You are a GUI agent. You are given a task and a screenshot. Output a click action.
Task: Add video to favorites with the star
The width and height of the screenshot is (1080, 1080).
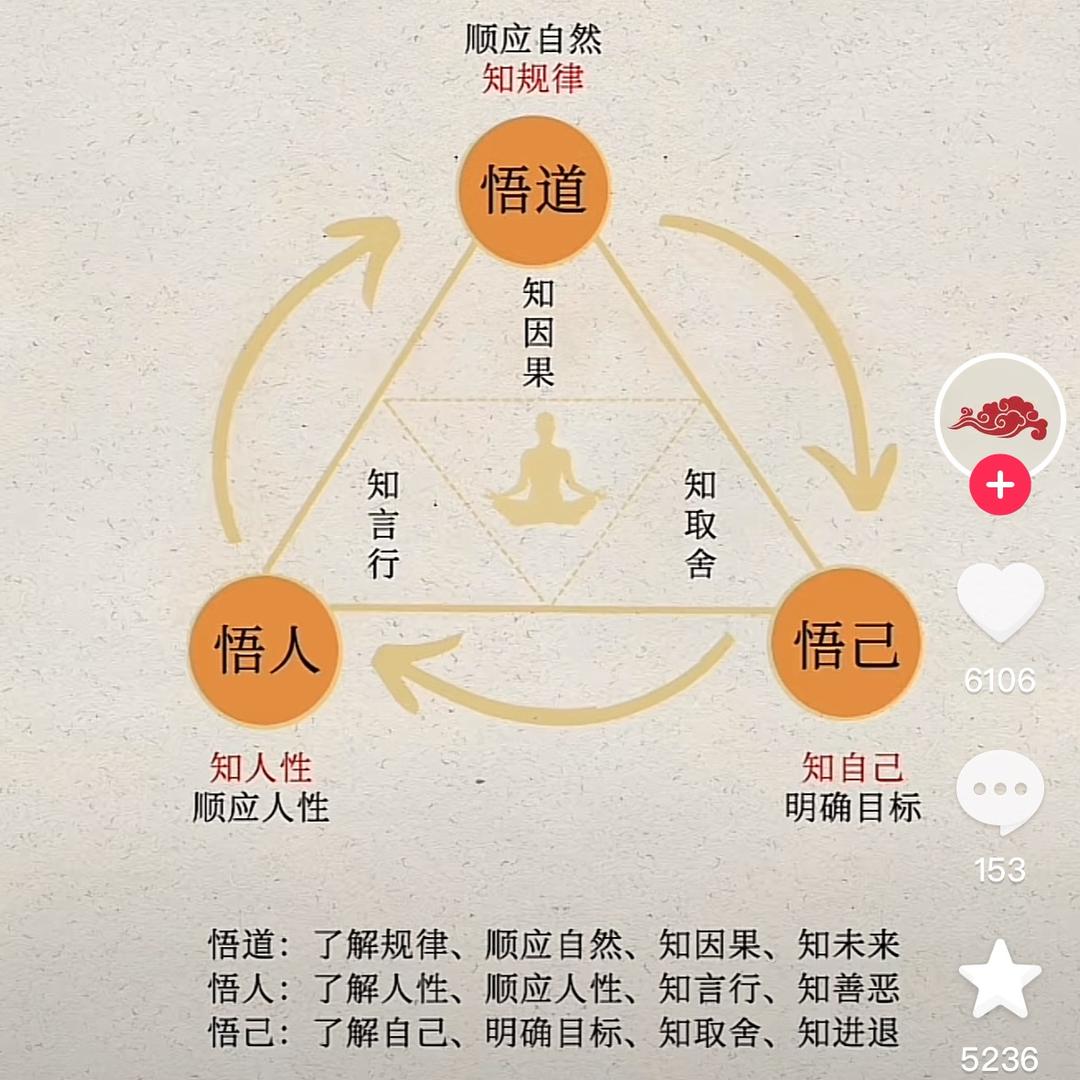coord(1000,979)
